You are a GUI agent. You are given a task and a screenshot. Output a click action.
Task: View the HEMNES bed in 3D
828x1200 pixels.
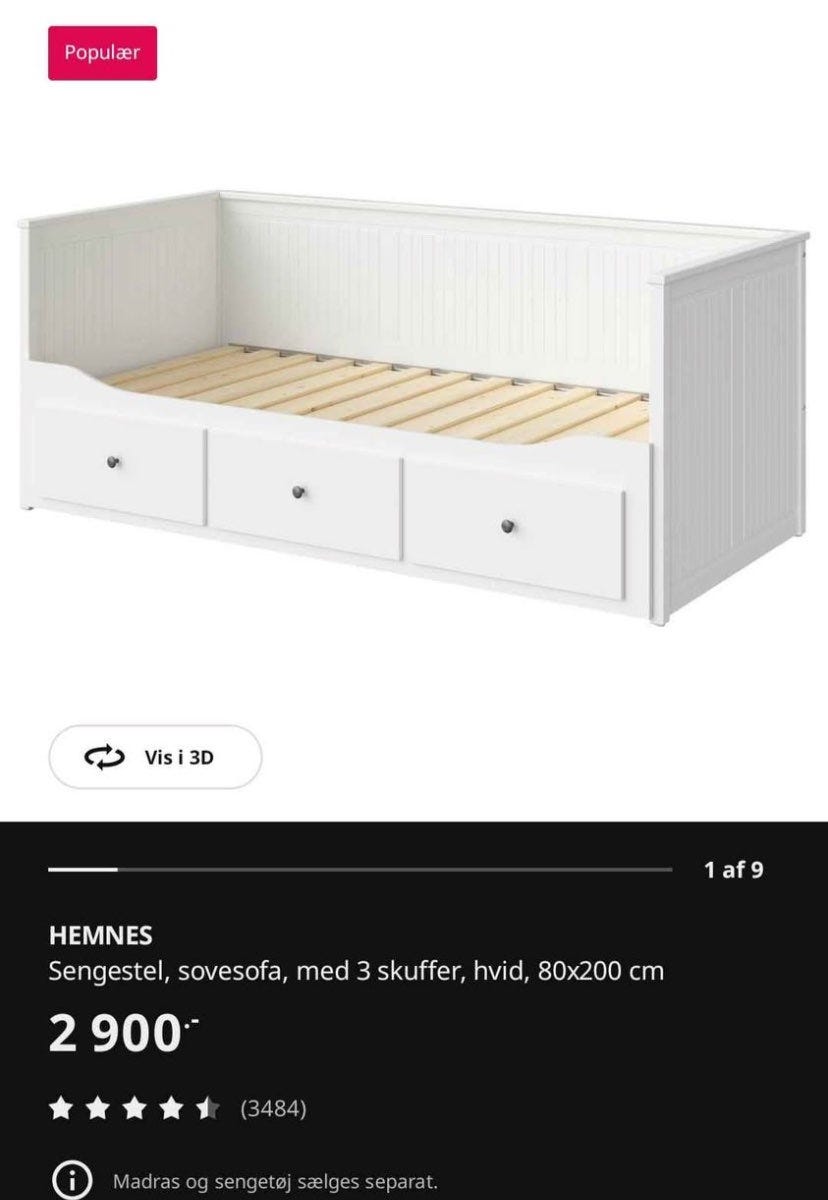pyautogui.click(x=155, y=757)
